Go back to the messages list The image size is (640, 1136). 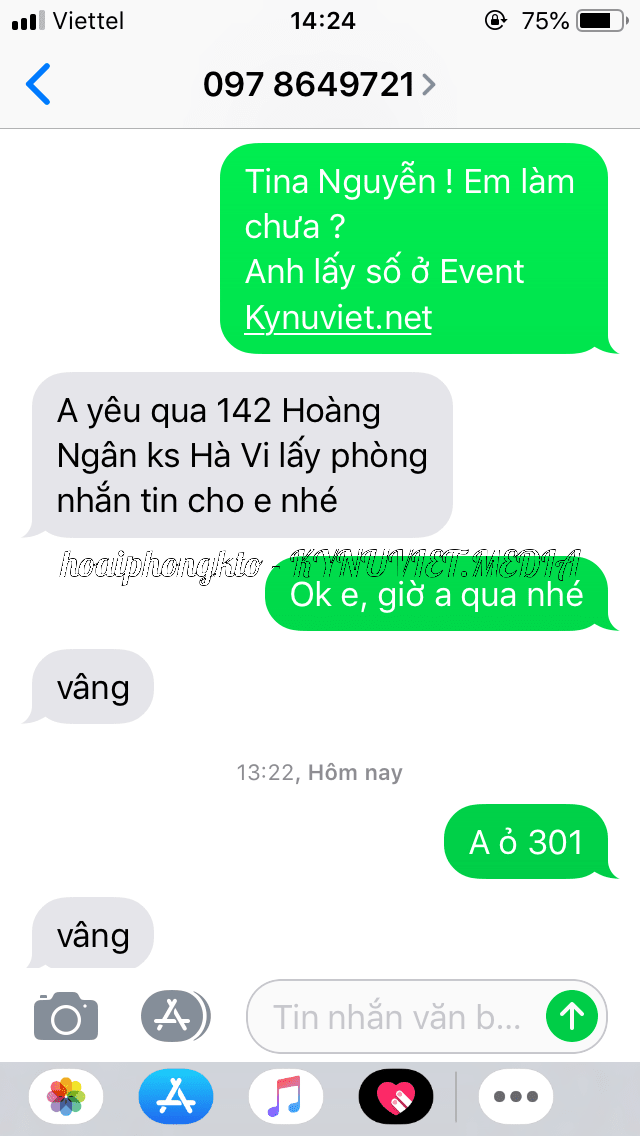38,85
